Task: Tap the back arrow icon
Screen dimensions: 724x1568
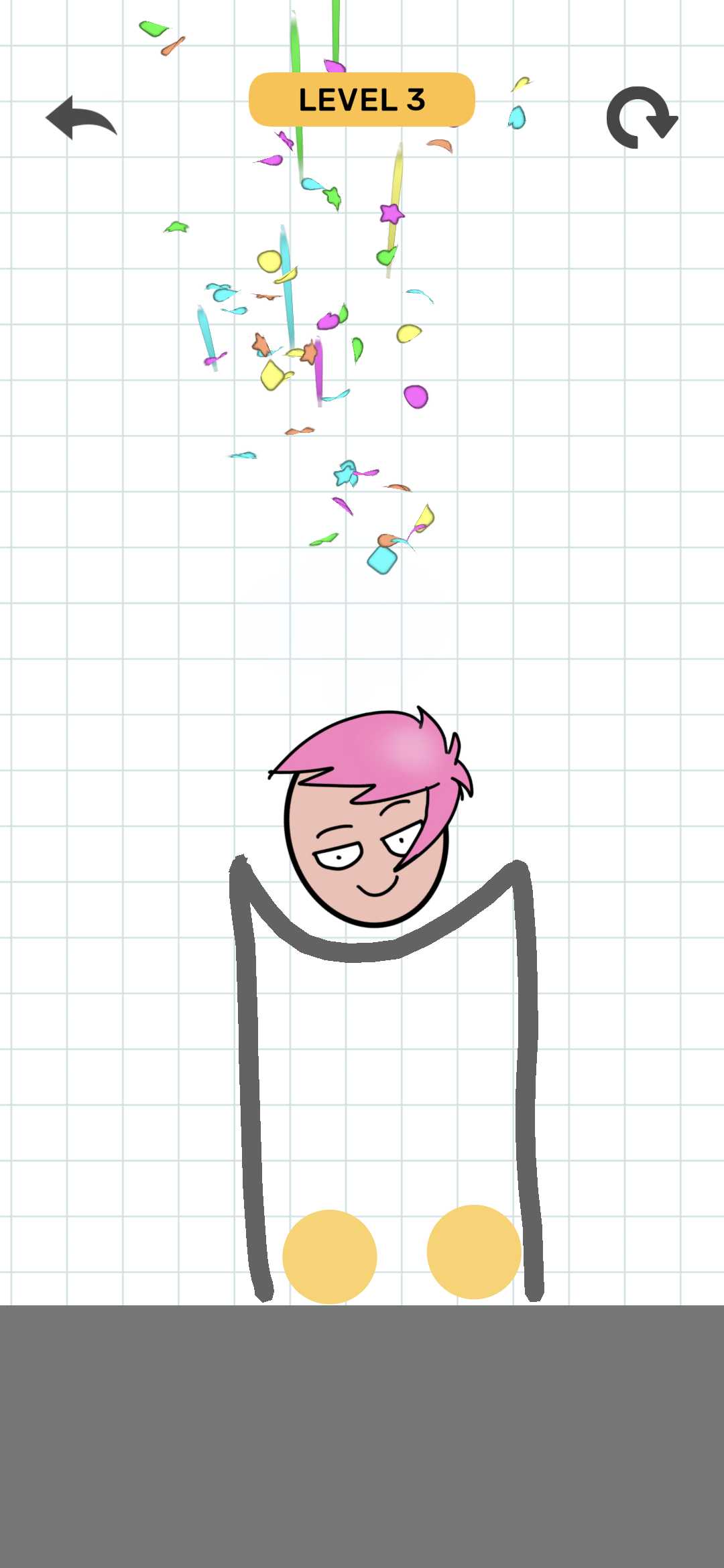Action: [x=81, y=117]
